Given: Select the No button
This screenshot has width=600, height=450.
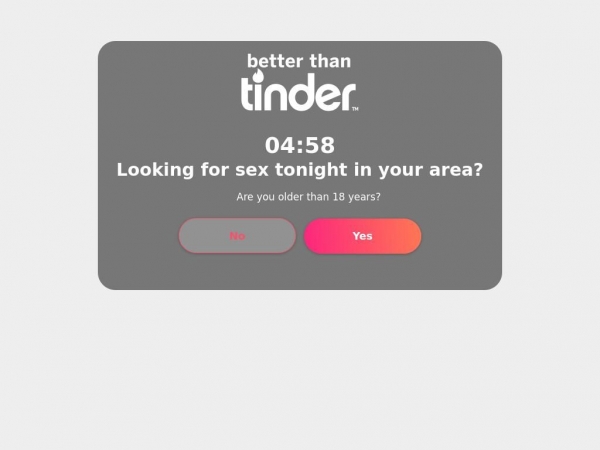Looking at the screenshot, I should 237,236.
